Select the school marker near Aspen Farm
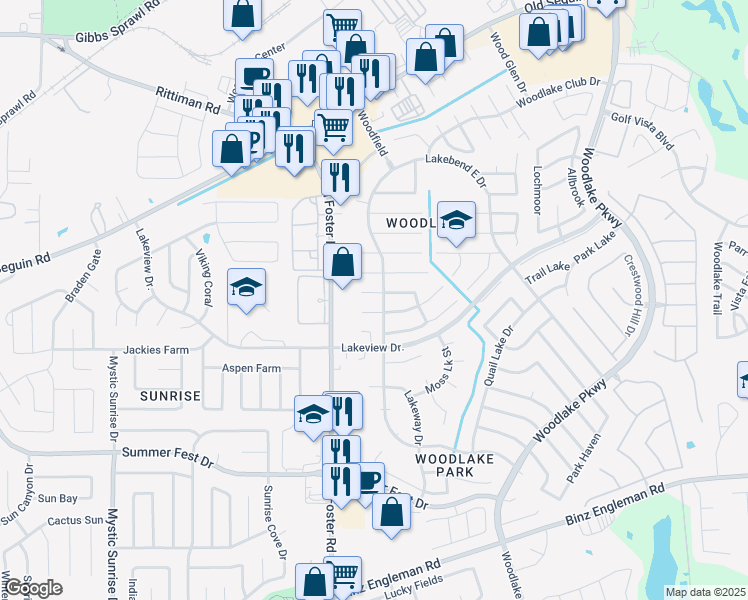The height and width of the screenshot is (600, 748). point(313,414)
